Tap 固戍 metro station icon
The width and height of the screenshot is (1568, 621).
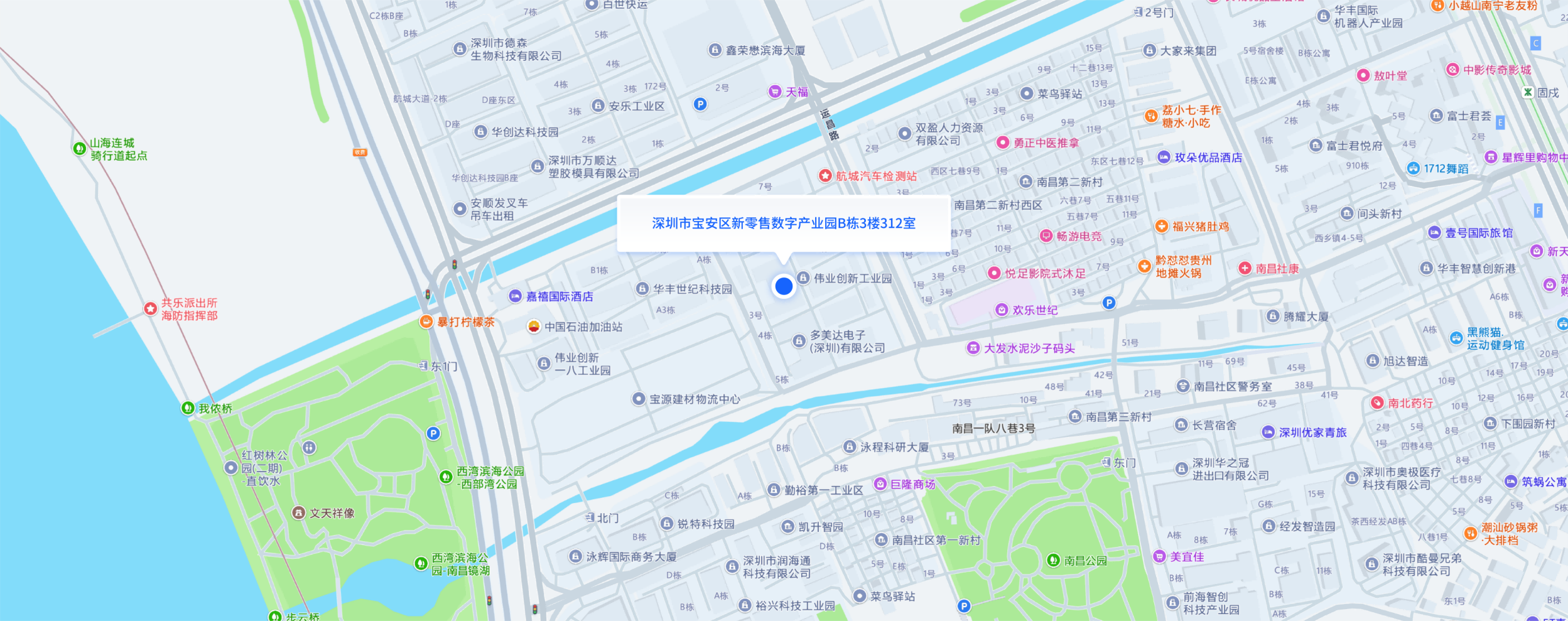pyautogui.click(x=1528, y=92)
